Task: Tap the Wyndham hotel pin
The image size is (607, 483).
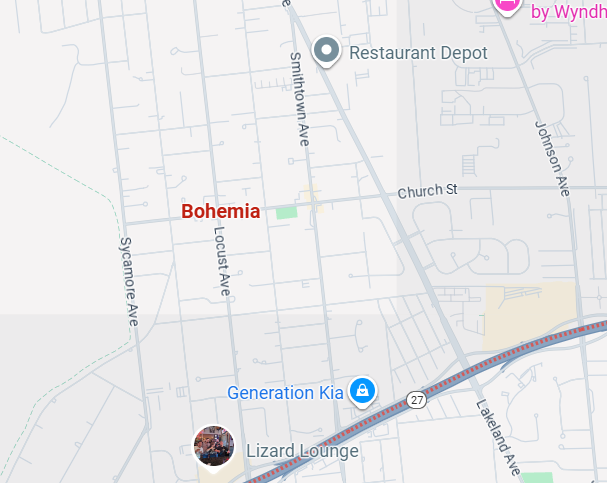Action: click(508, 5)
